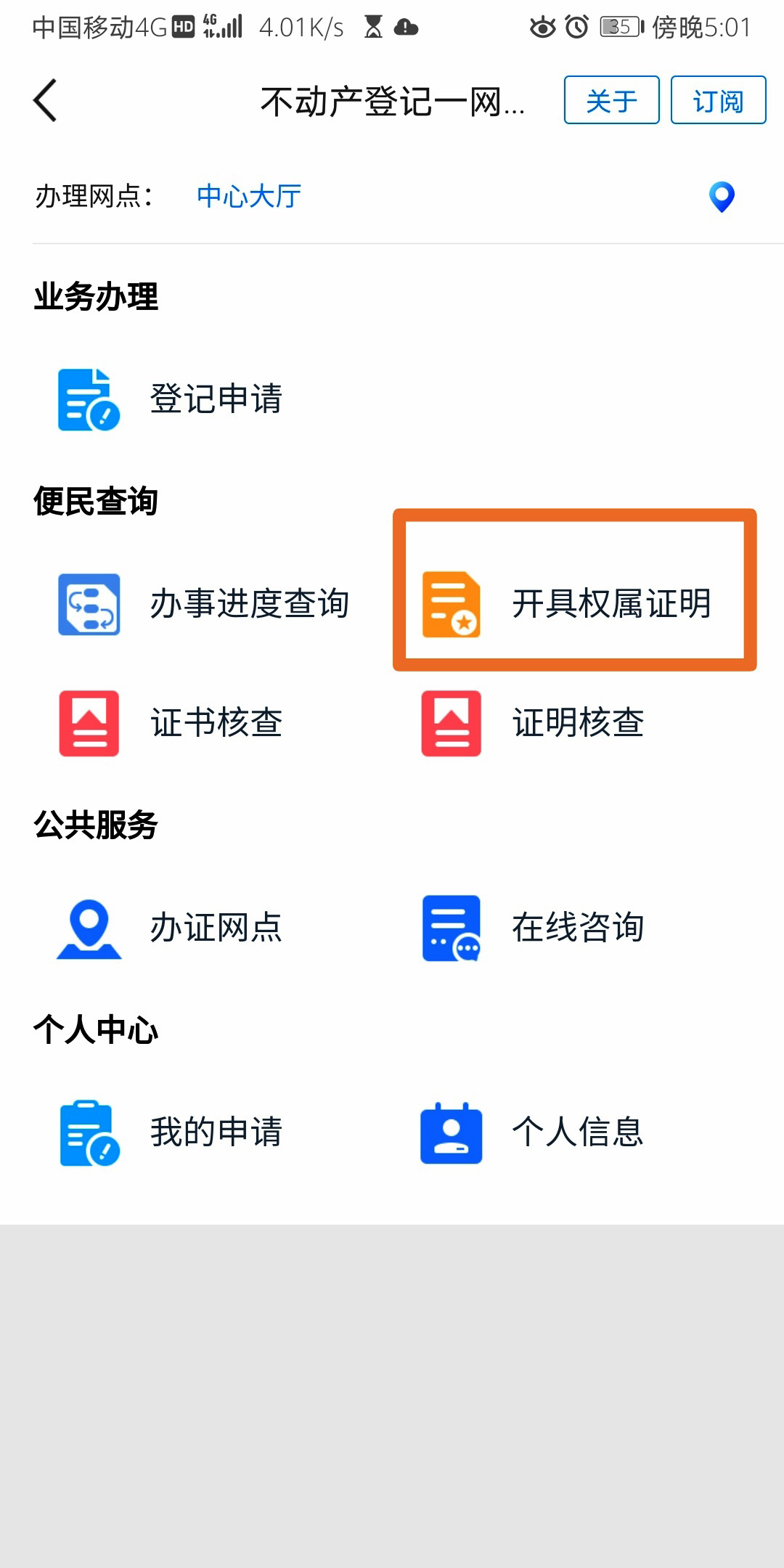Go back using the top-left arrow

point(45,101)
